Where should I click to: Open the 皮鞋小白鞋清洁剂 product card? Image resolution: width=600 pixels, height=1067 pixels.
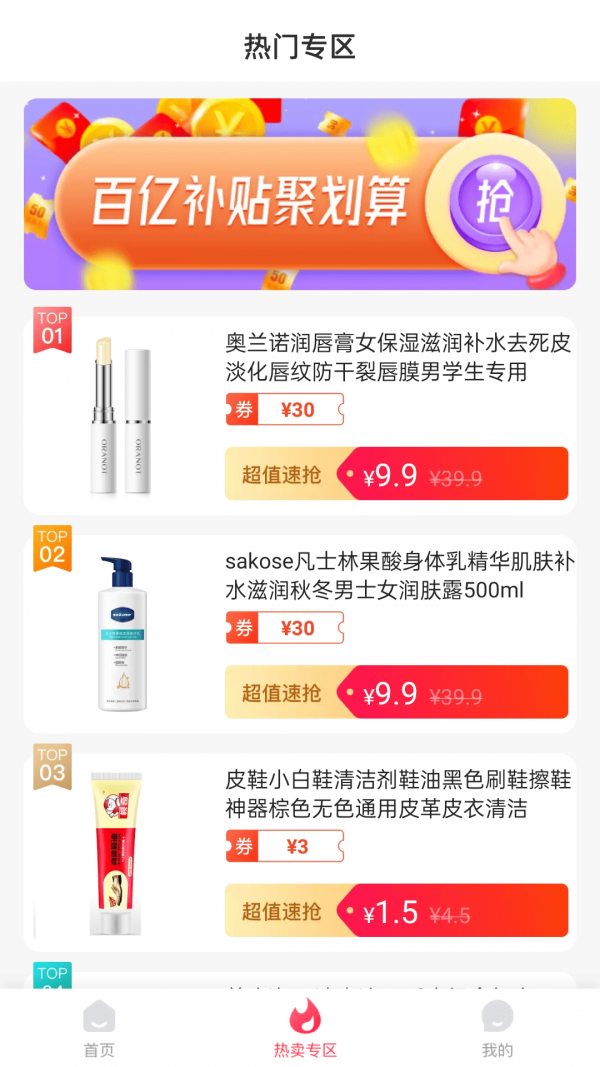[x=398, y=794]
